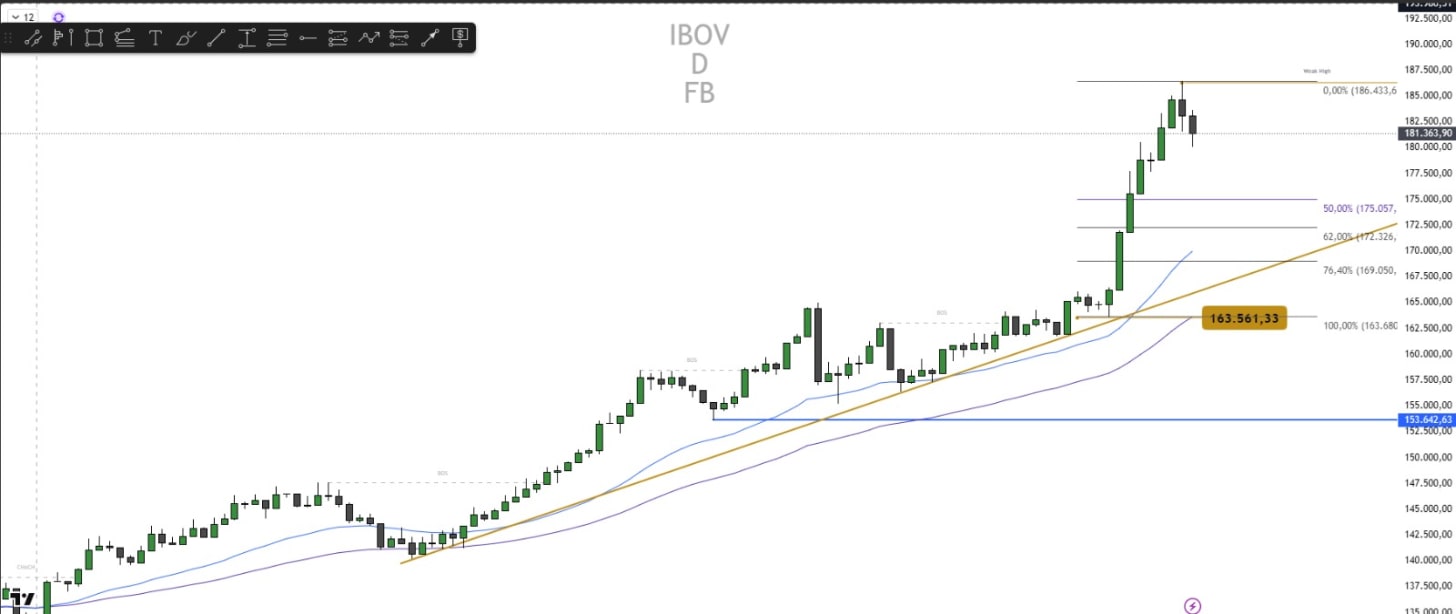Select the diagonal arrow drawing tool

[430, 38]
